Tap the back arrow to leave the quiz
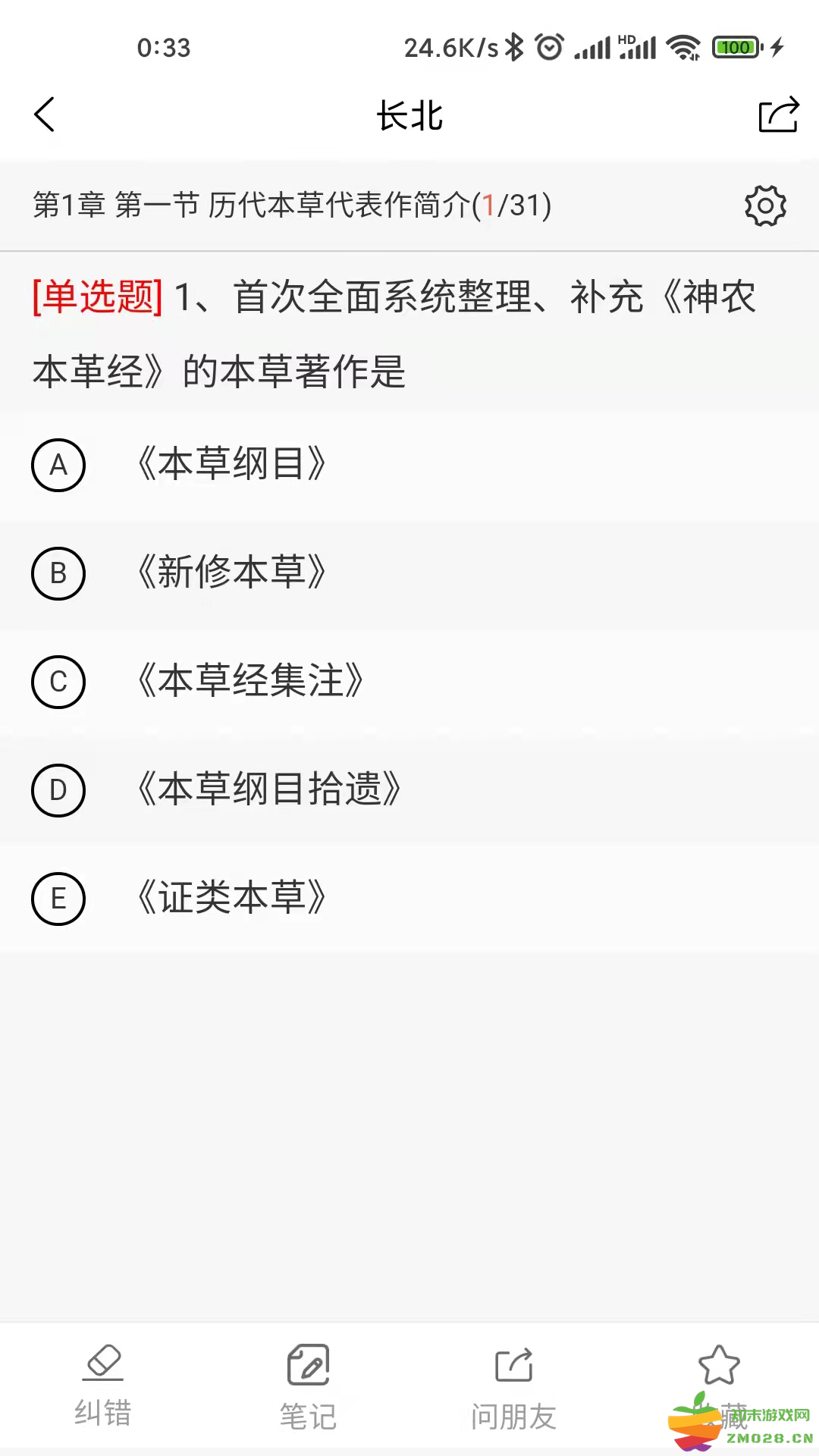819x1456 pixels. click(x=43, y=115)
